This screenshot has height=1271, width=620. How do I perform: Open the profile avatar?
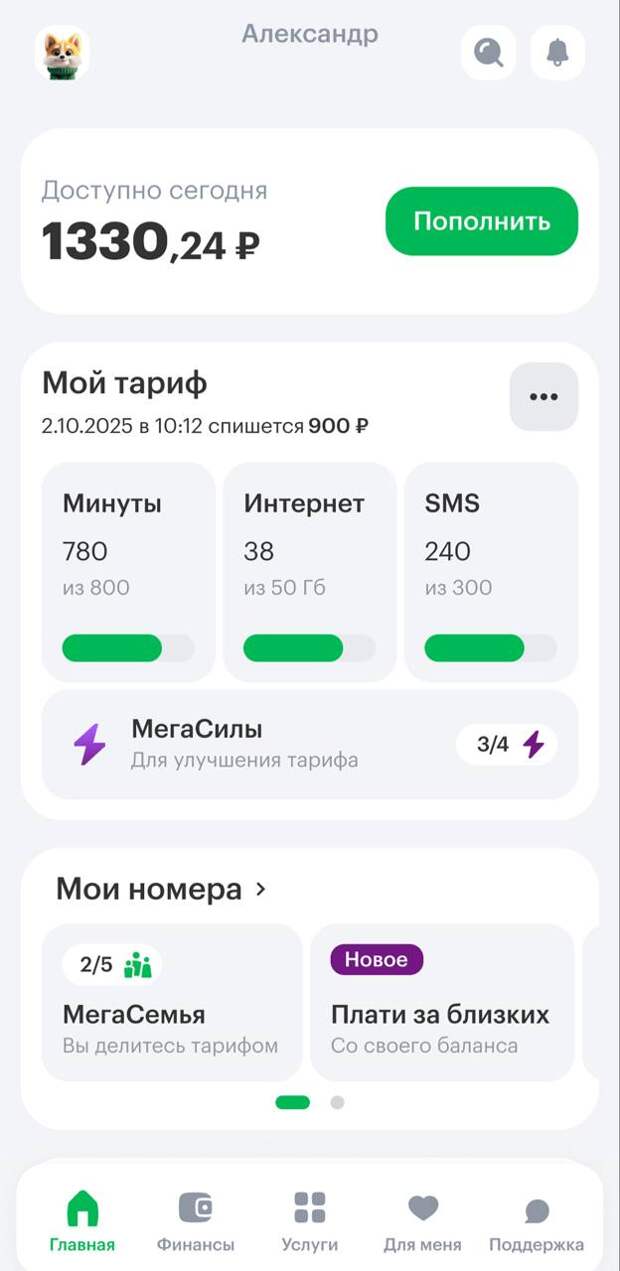click(62, 53)
